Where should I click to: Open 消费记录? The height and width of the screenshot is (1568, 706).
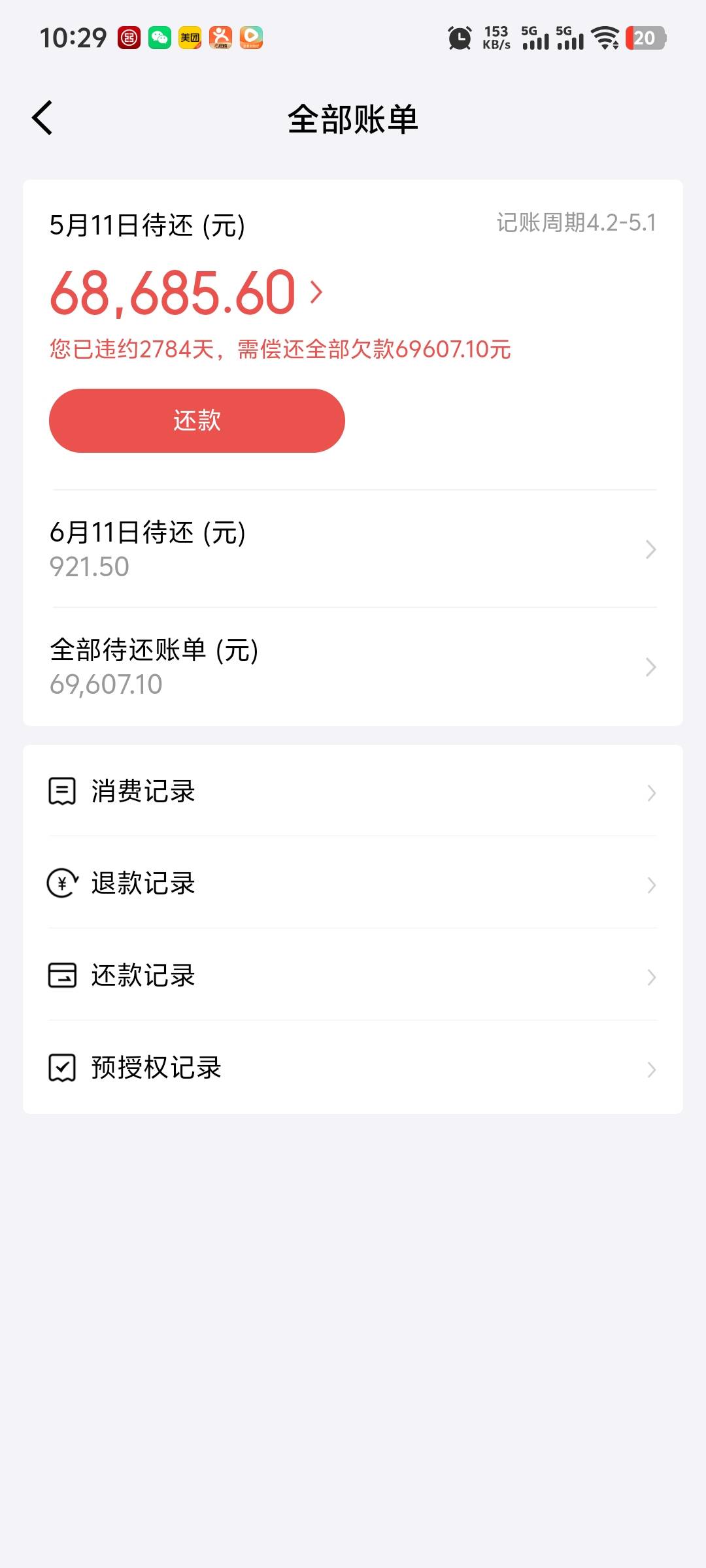[353, 791]
